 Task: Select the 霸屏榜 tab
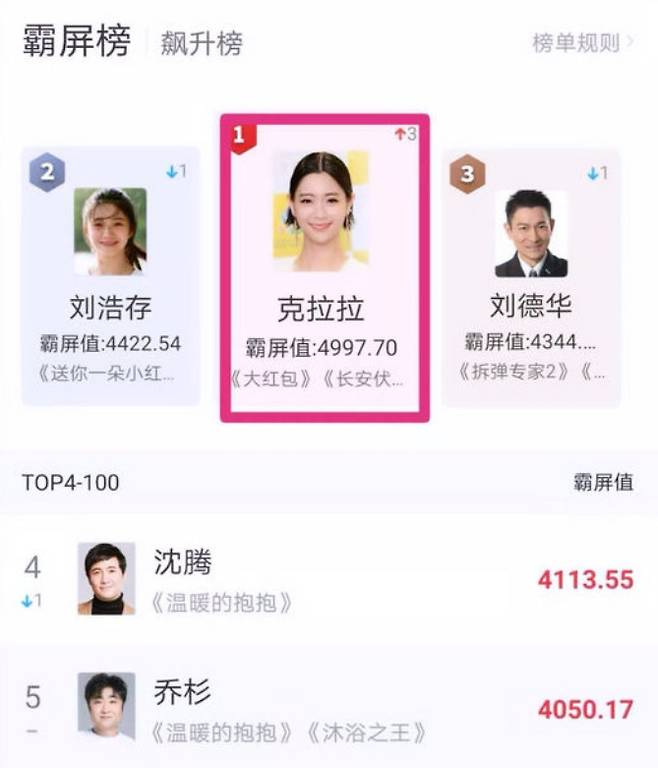pos(76,42)
